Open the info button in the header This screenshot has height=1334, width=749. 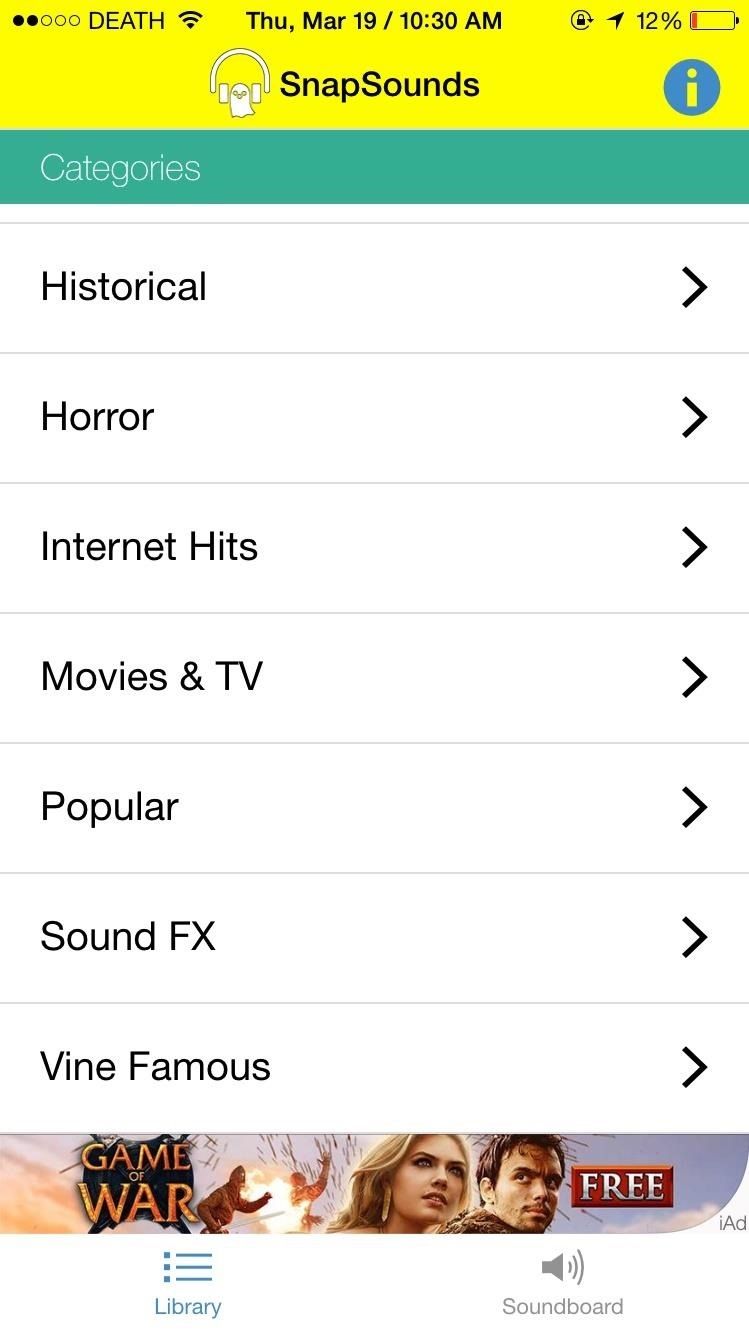coord(691,88)
